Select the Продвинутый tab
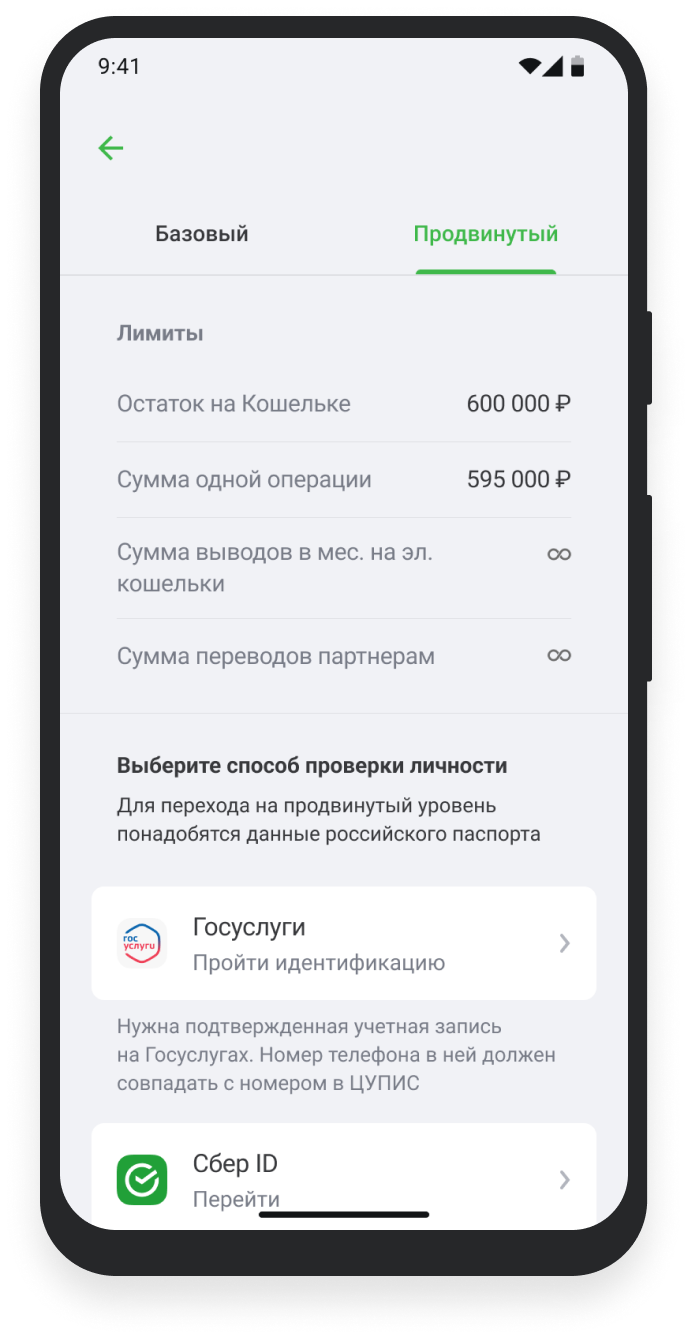 [x=486, y=235]
